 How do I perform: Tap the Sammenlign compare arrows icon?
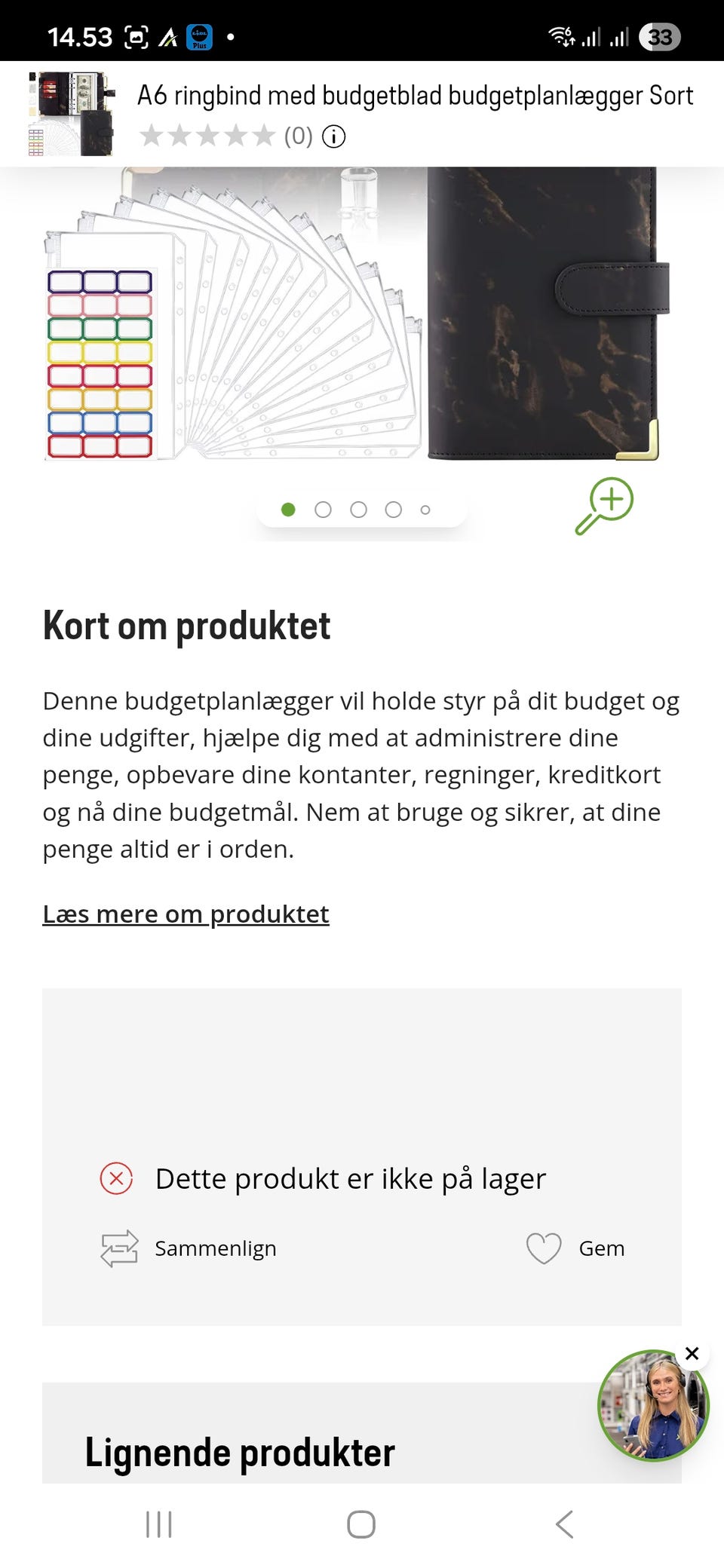tap(118, 1248)
